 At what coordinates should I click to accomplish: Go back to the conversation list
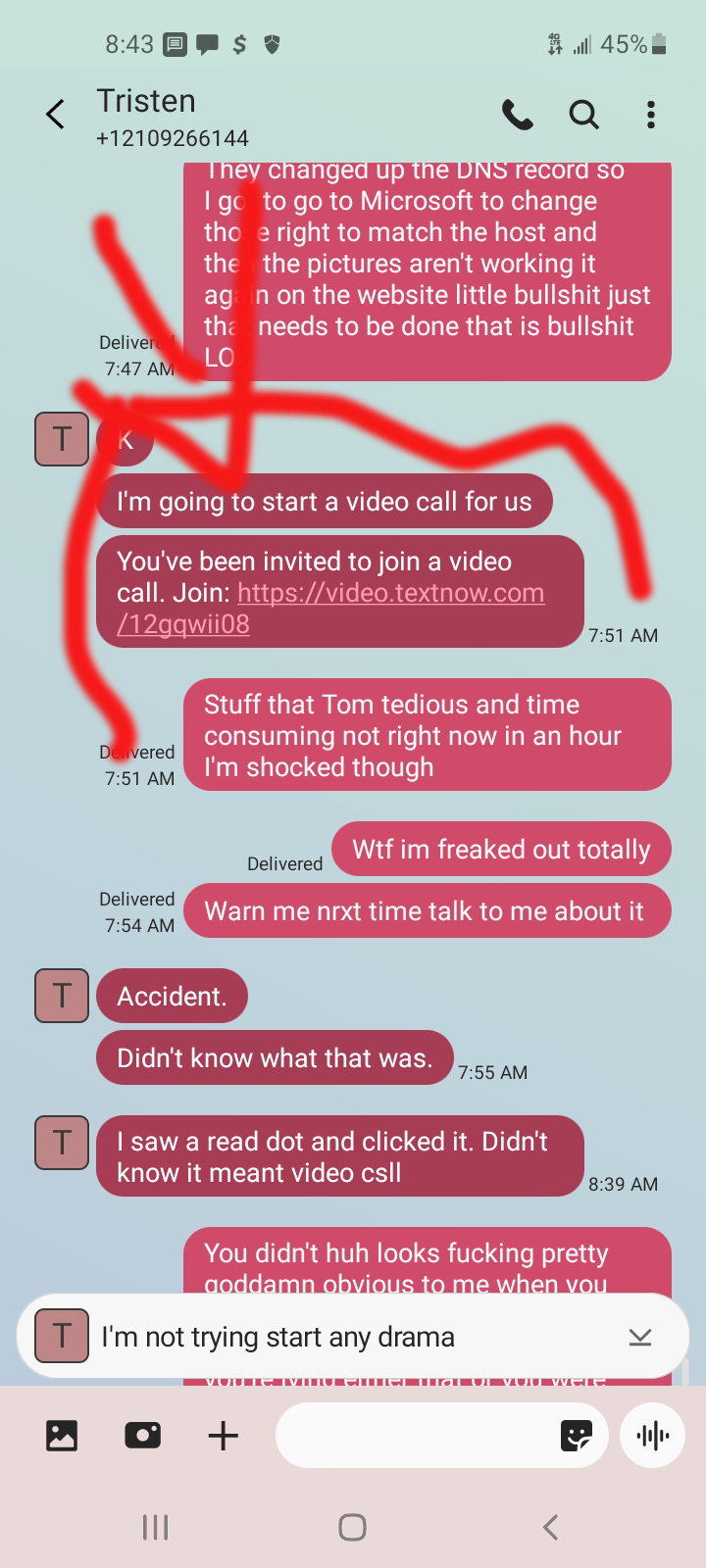pos(56,115)
